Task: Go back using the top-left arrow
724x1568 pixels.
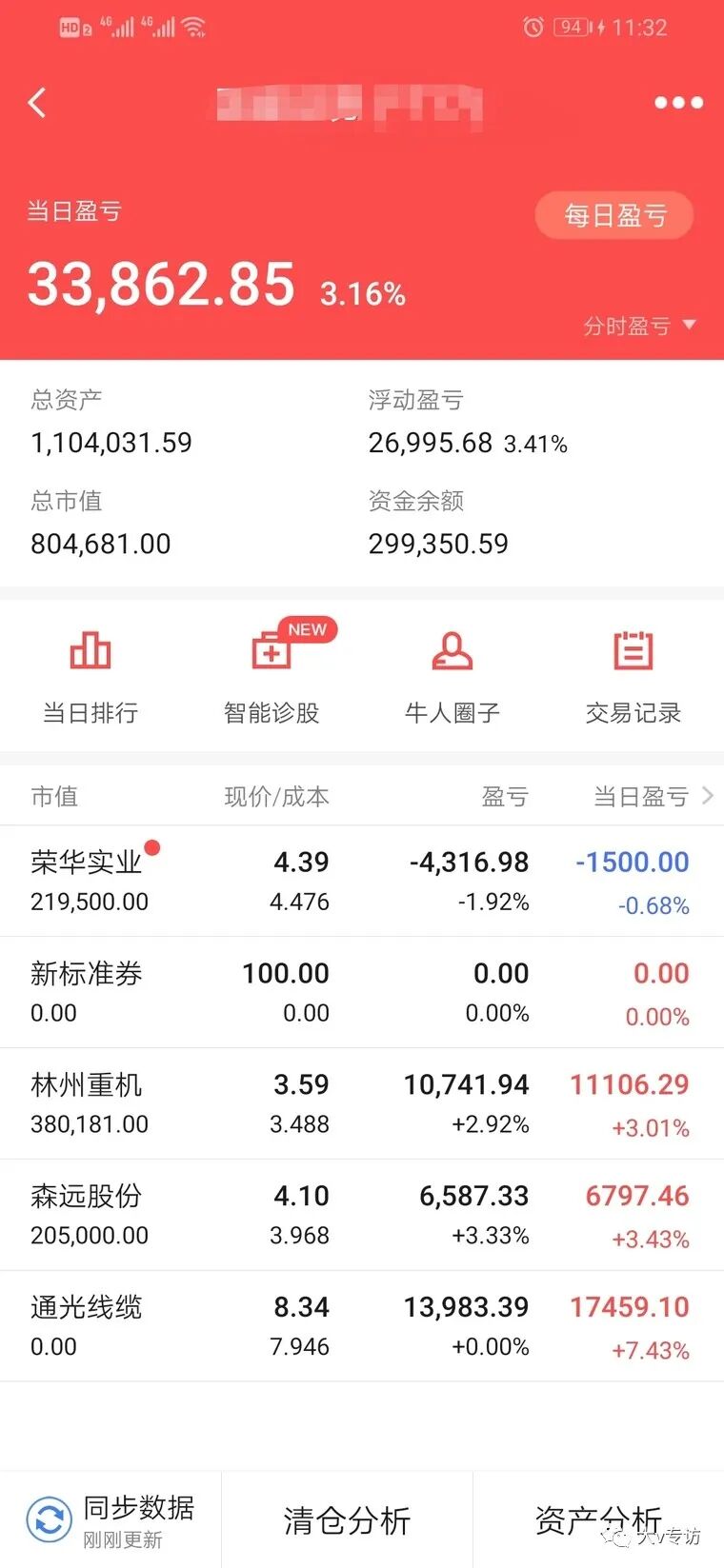Action: tap(38, 103)
